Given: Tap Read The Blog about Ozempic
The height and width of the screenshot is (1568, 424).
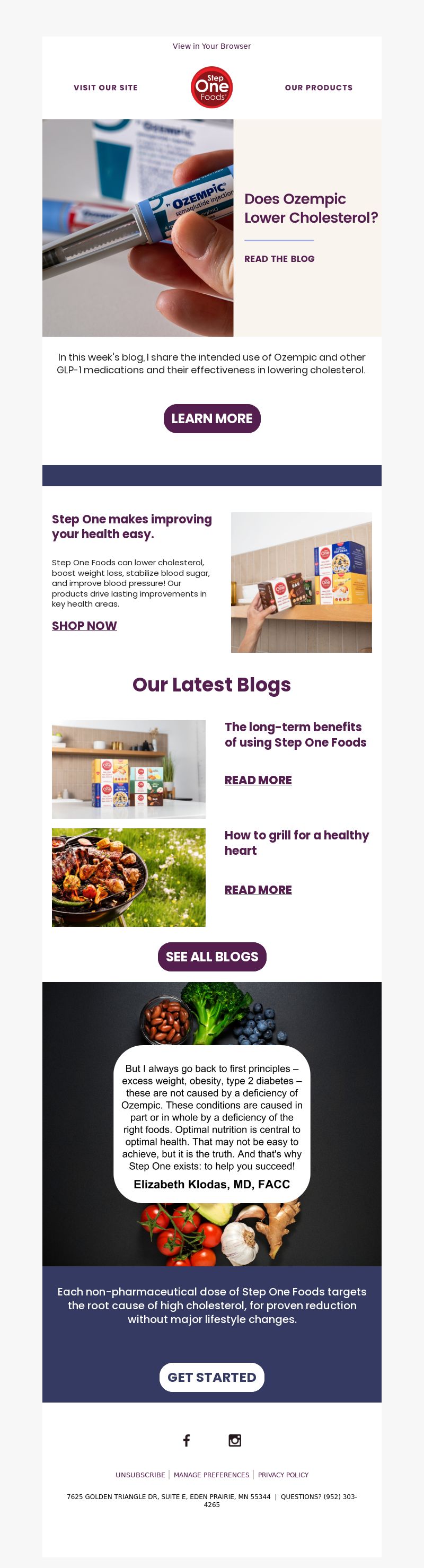Looking at the screenshot, I should tap(279, 259).
